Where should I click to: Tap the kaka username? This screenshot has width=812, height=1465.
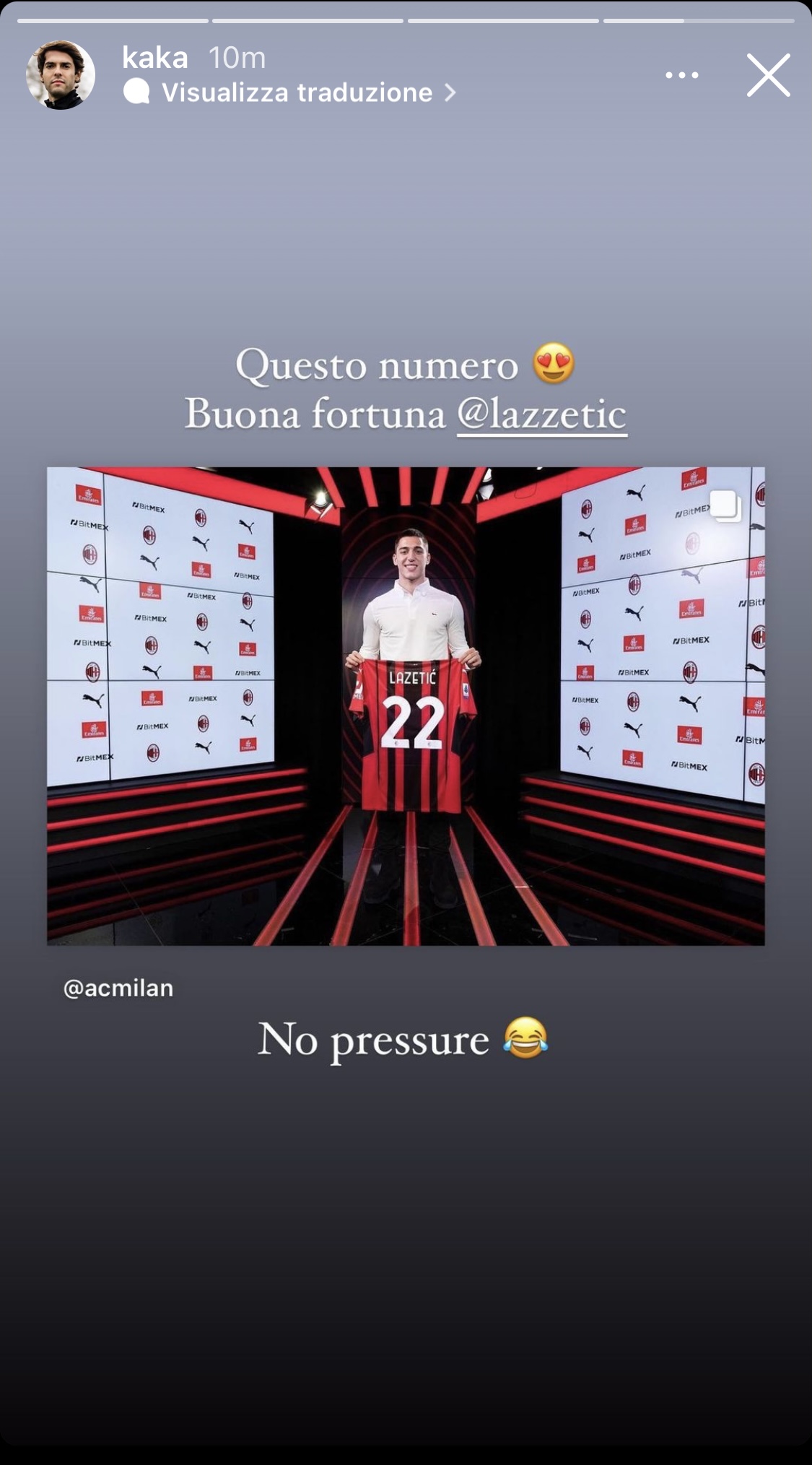click(x=155, y=57)
